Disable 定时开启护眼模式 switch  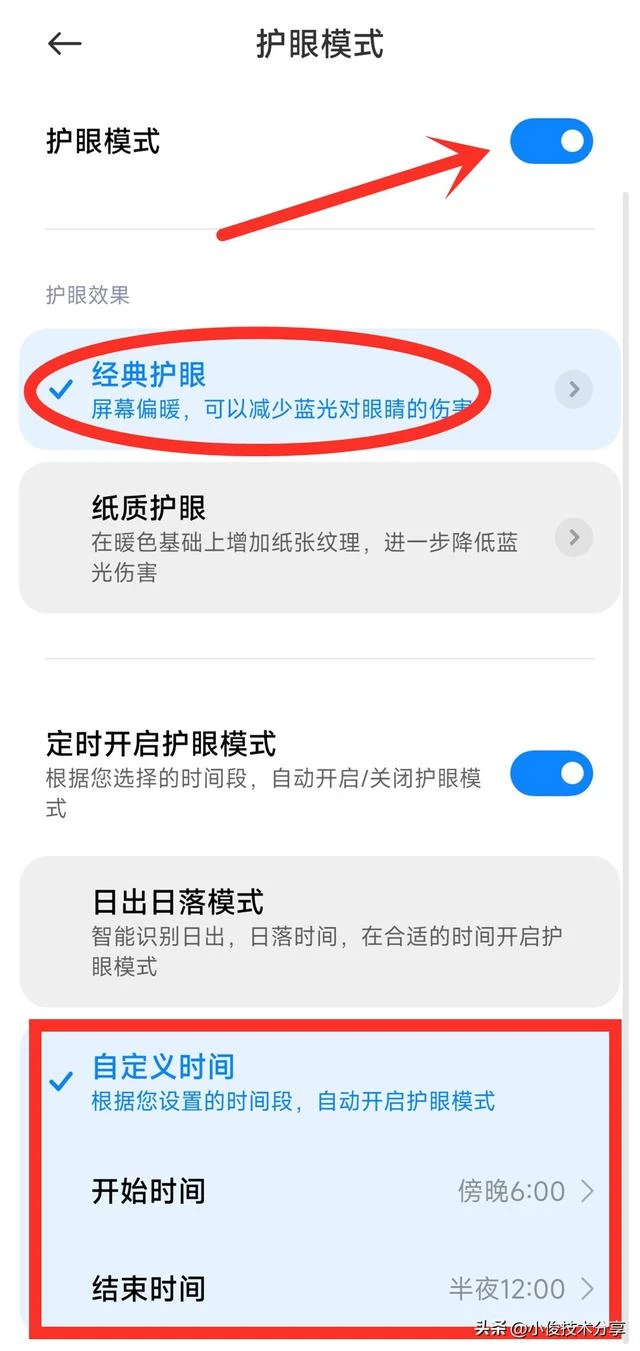pyautogui.click(x=551, y=774)
